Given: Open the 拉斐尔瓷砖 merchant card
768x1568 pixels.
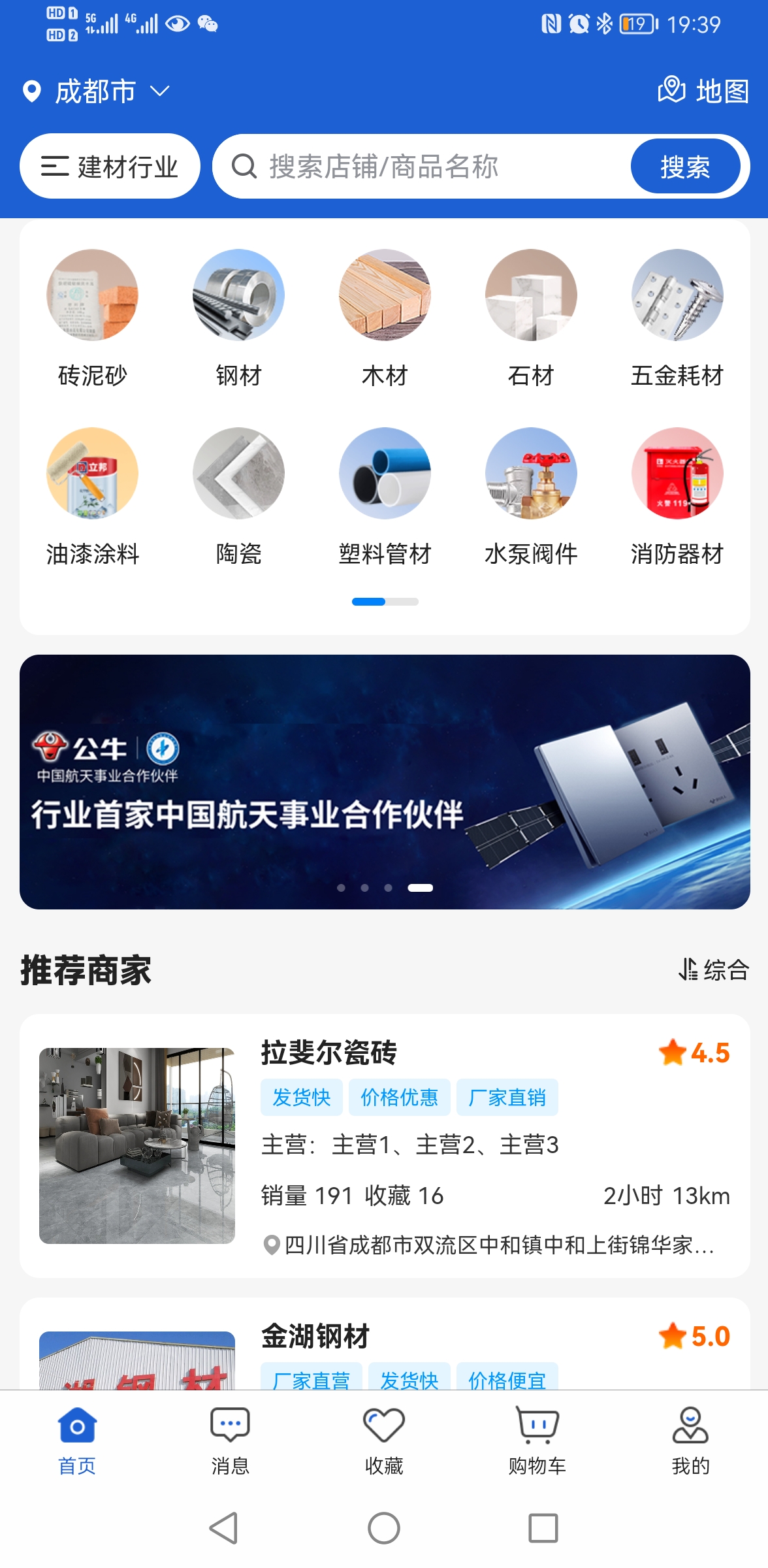Looking at the screenshot, I should pyautogui.click(x=385, y=1145).
